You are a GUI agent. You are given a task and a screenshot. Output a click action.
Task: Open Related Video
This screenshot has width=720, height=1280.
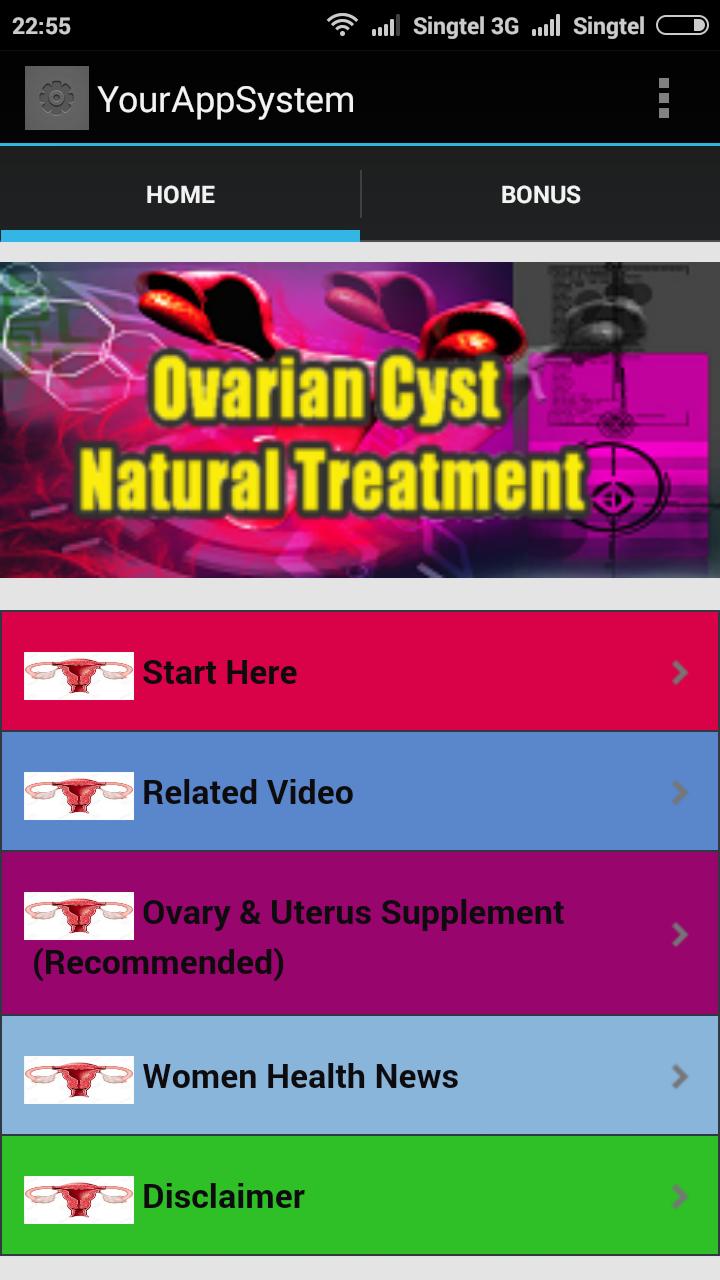360,792
